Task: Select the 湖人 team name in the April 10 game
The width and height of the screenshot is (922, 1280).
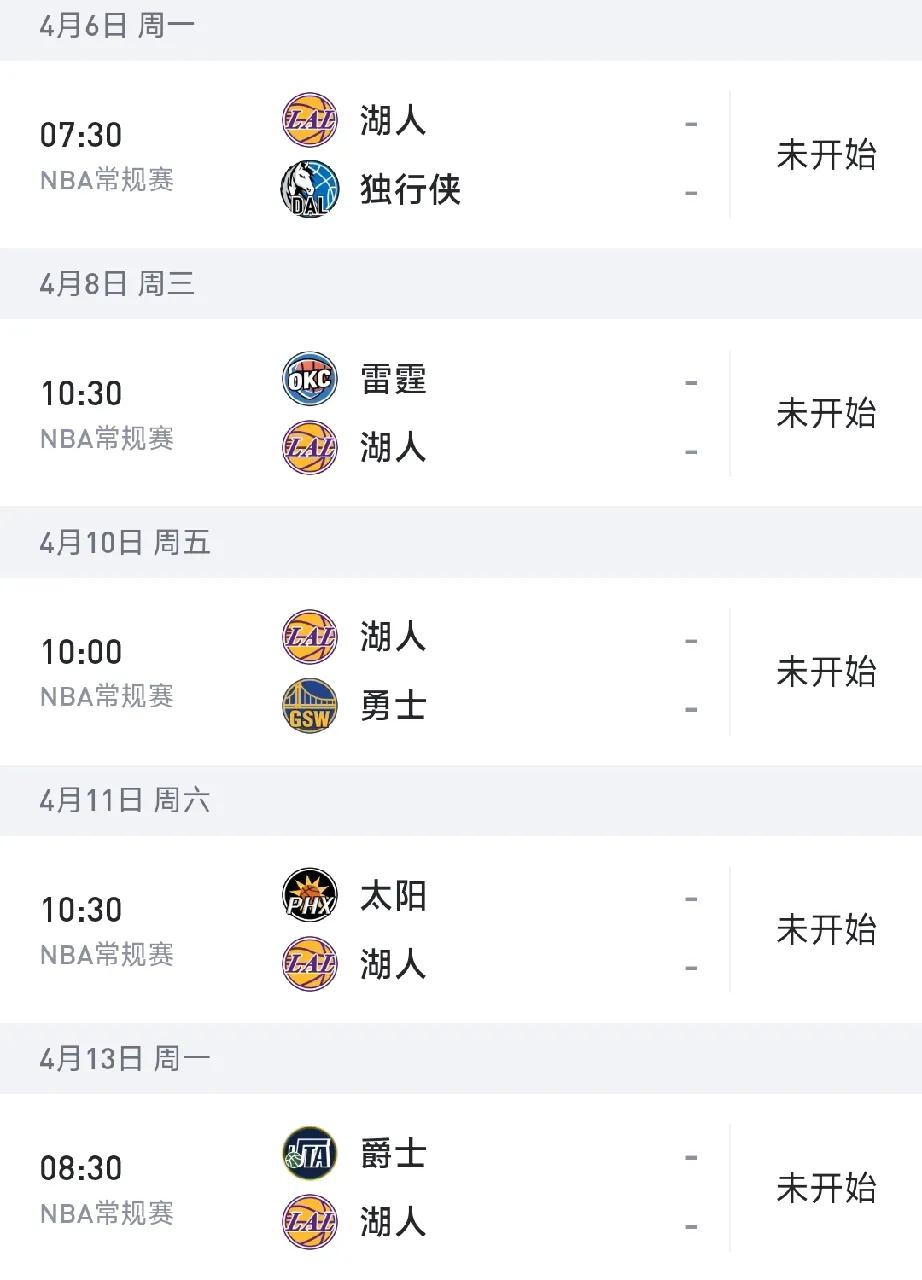Action: [394, 636]
